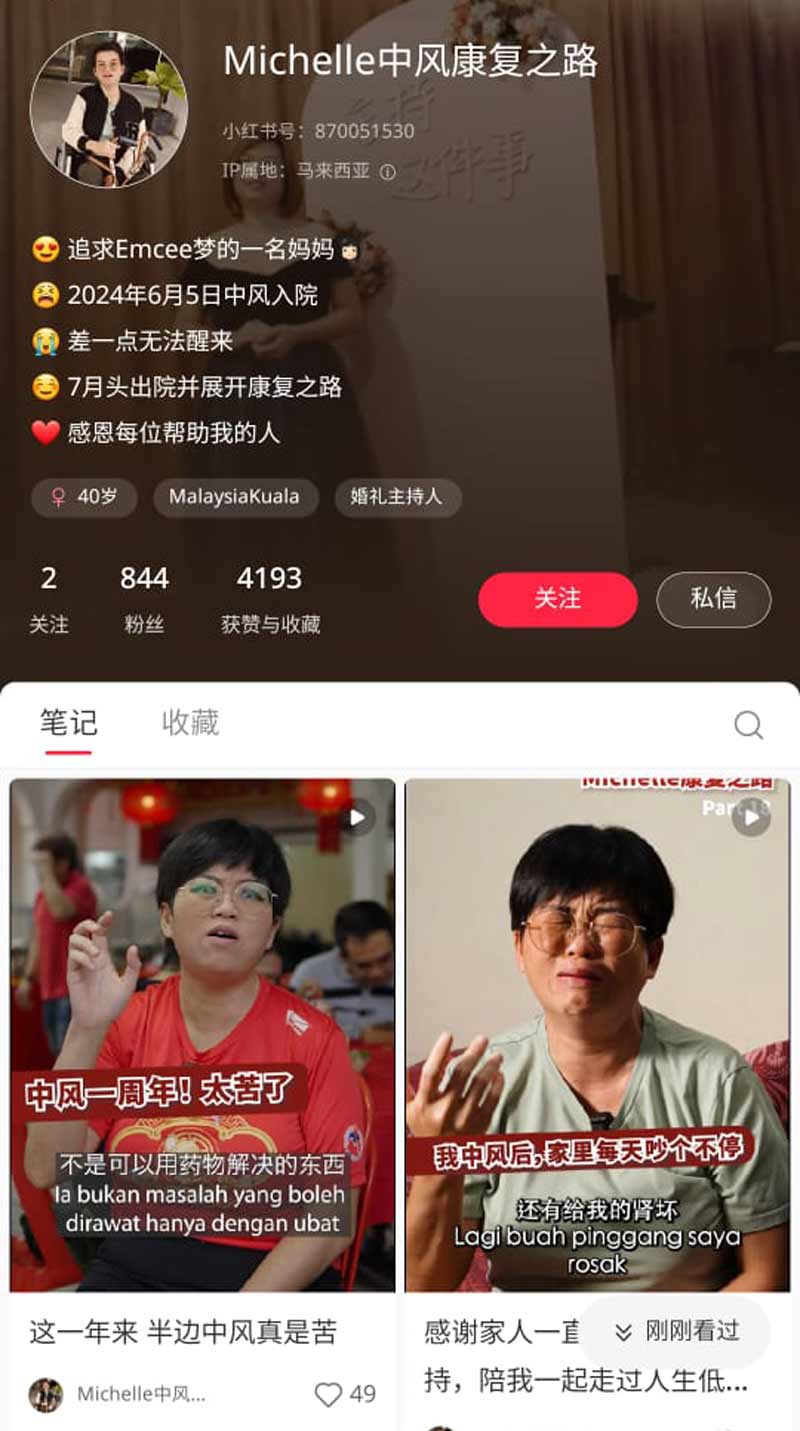View the 粉丝 followers list
This screenshot has height=1431, width=800.
pos(144,599)
